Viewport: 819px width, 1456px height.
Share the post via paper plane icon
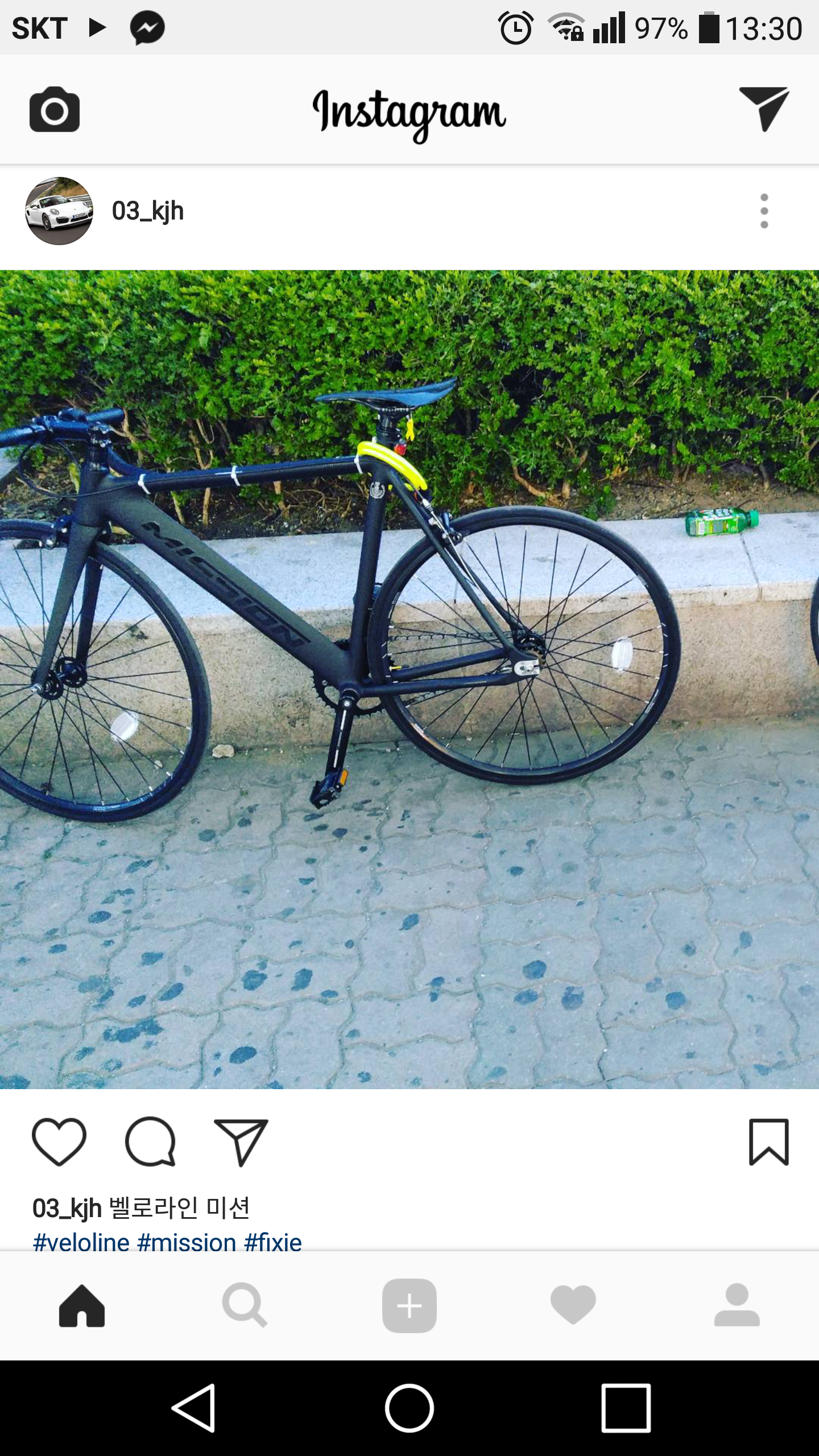coord(241,1141)
